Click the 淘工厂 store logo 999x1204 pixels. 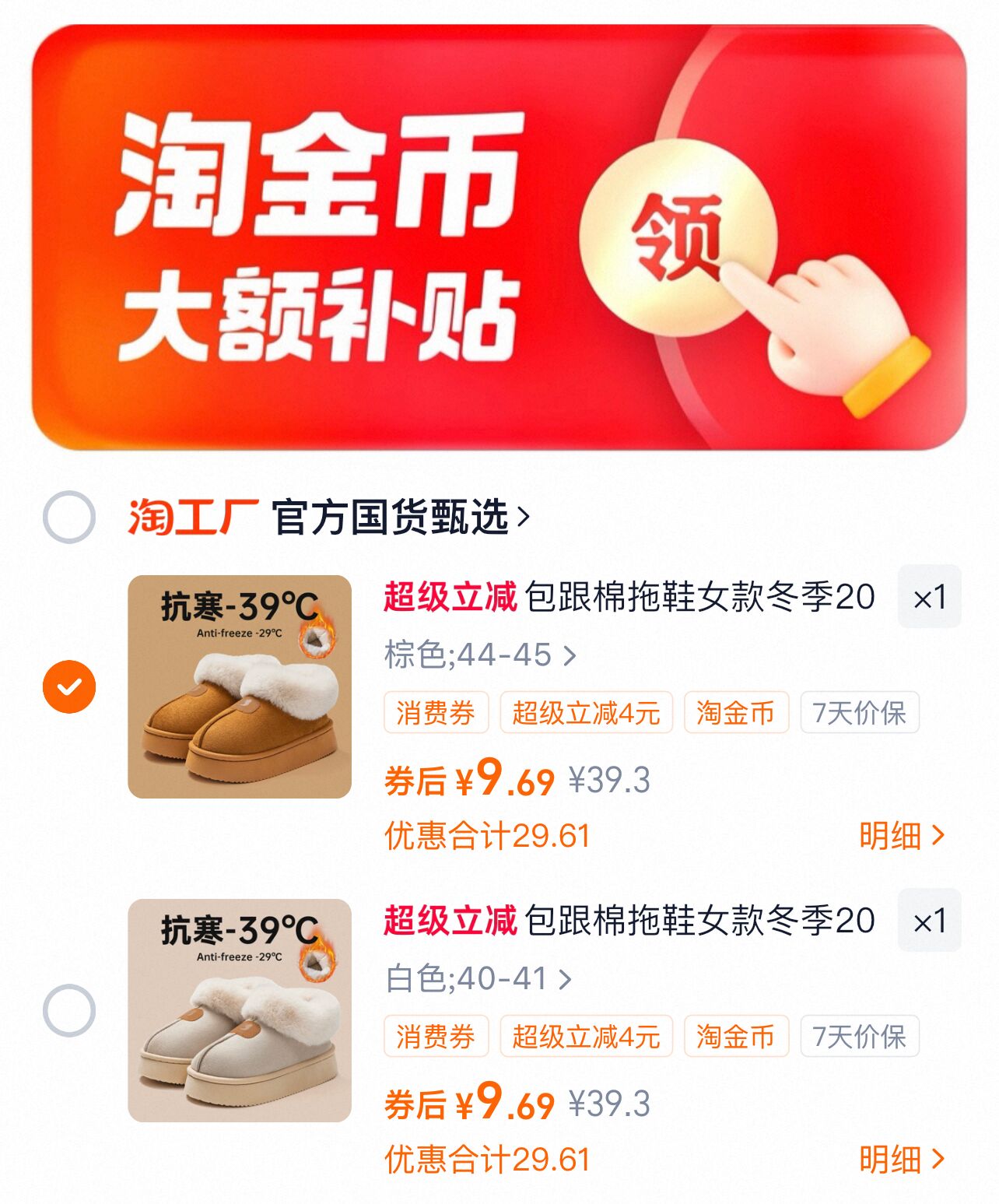click(x=191, y=514)
